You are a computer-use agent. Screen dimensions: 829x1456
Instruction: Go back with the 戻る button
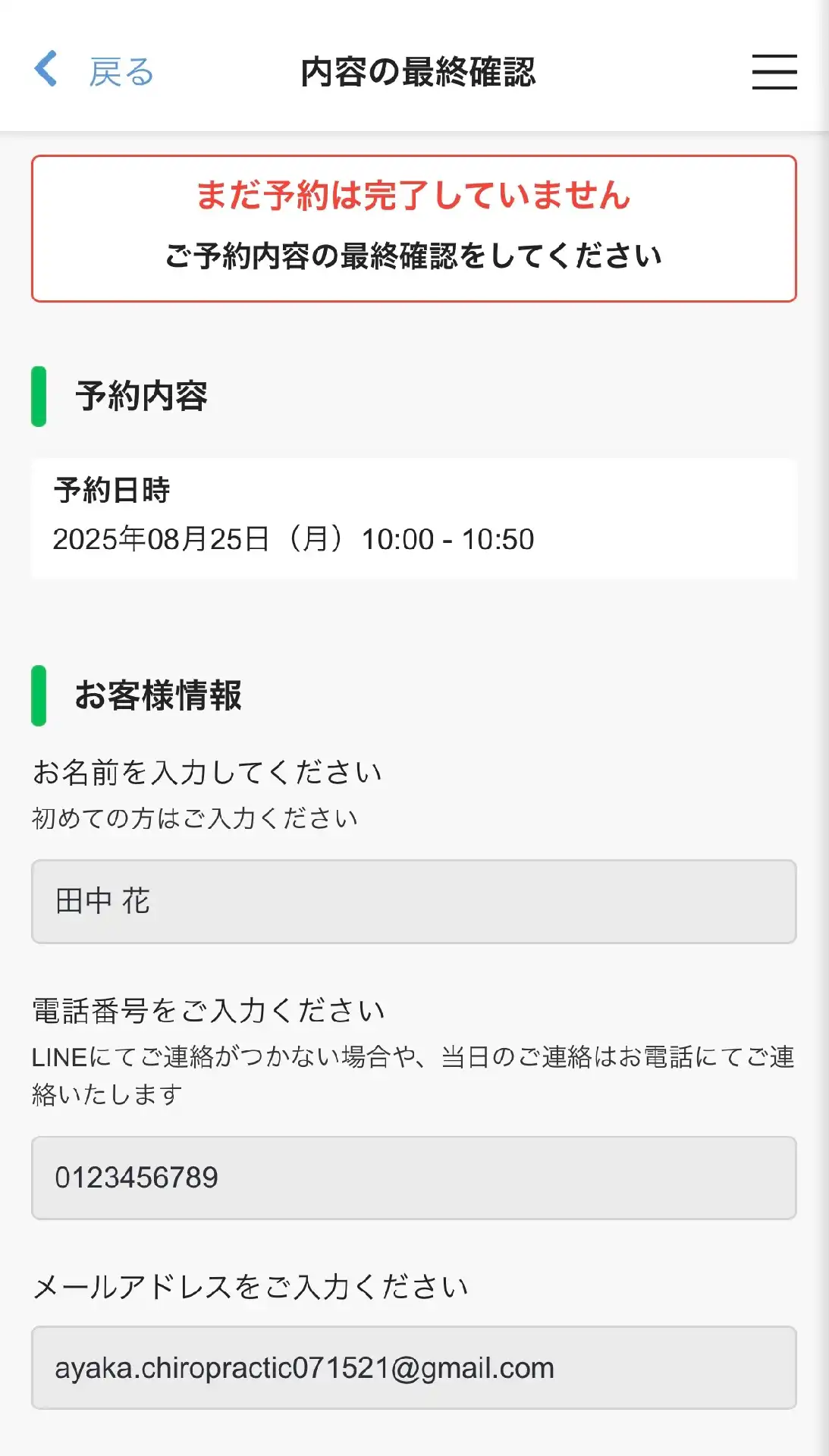pos(94,71)
